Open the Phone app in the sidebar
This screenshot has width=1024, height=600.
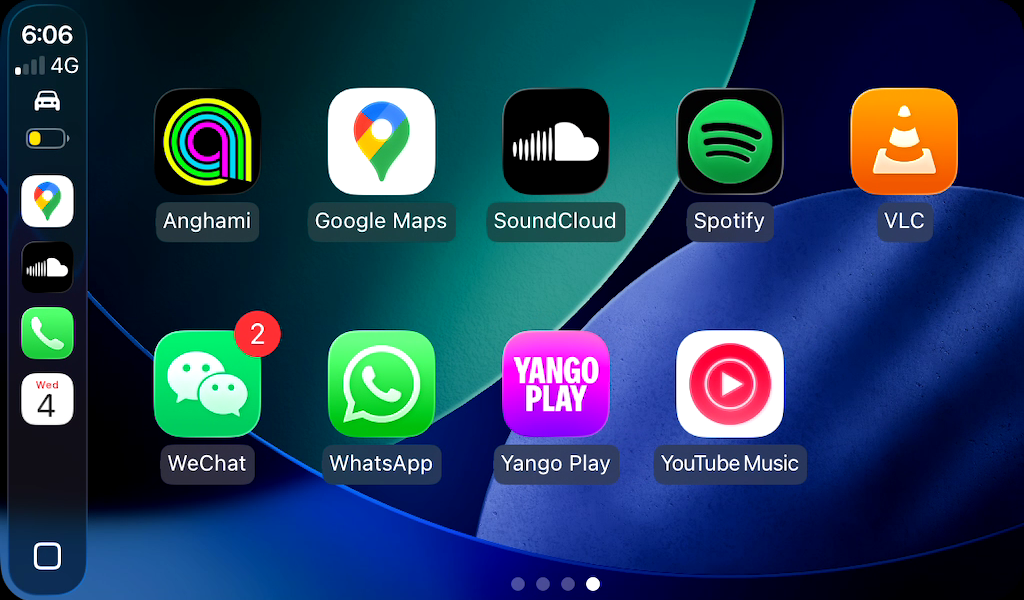(x=47, y=333)
